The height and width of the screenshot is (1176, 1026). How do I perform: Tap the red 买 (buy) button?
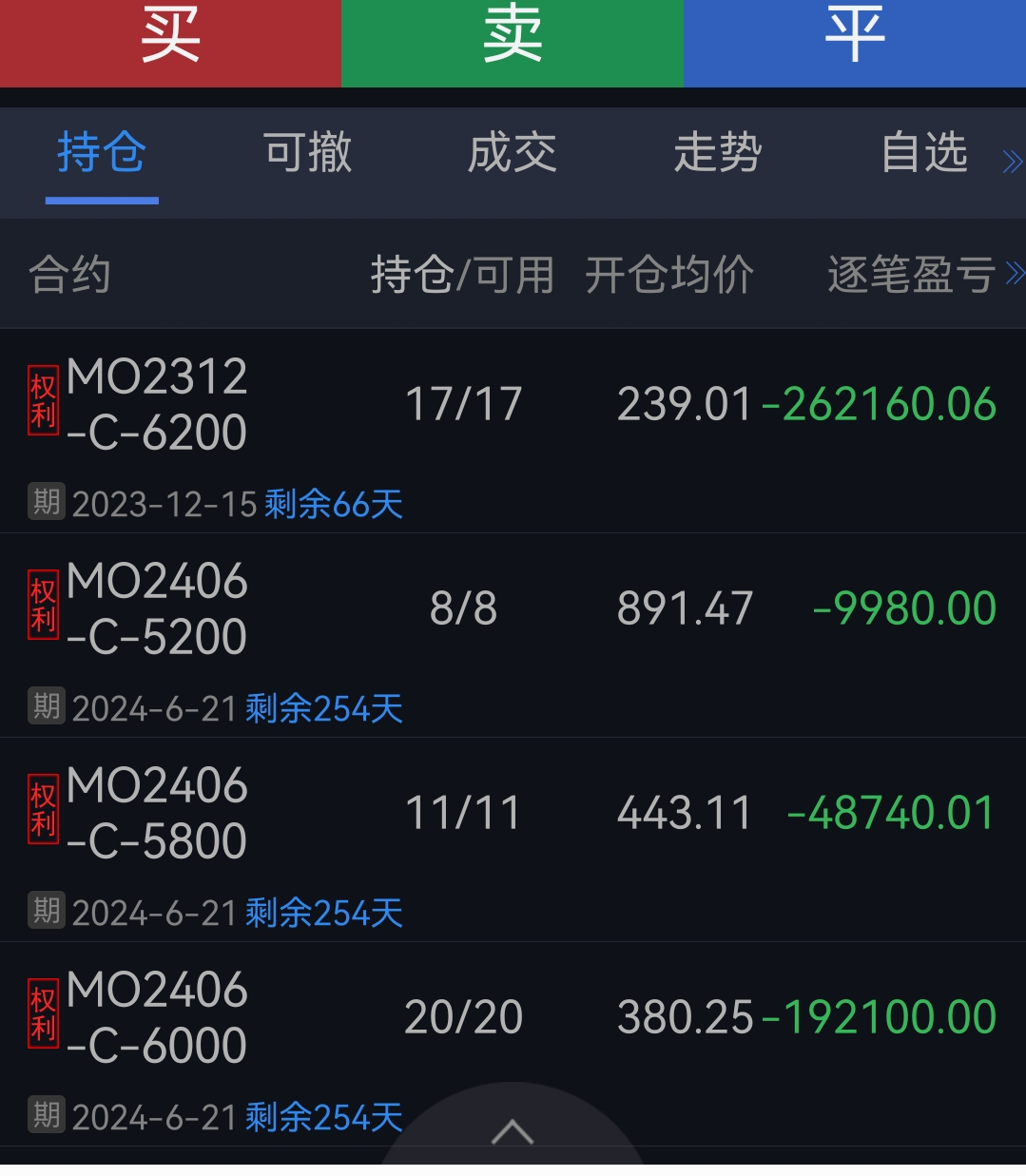click(x=170, y=38)
